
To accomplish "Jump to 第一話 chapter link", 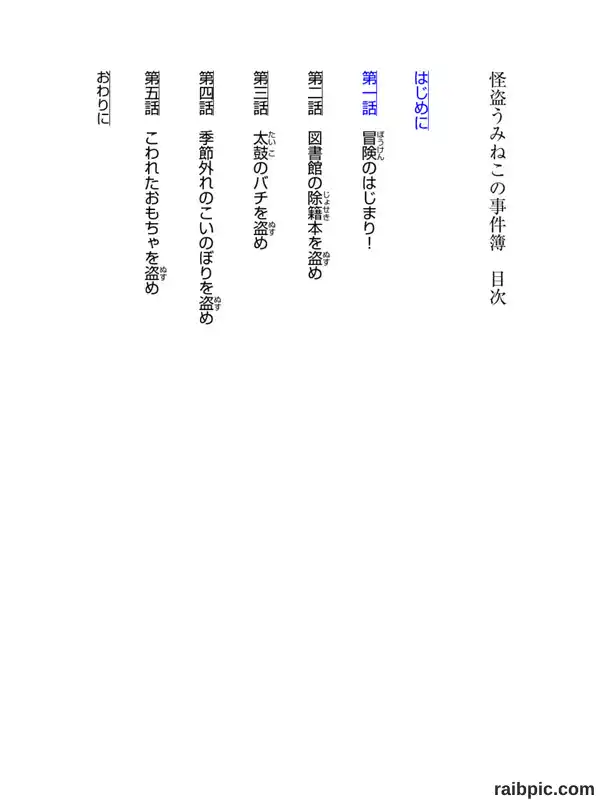I will point(370,93).
